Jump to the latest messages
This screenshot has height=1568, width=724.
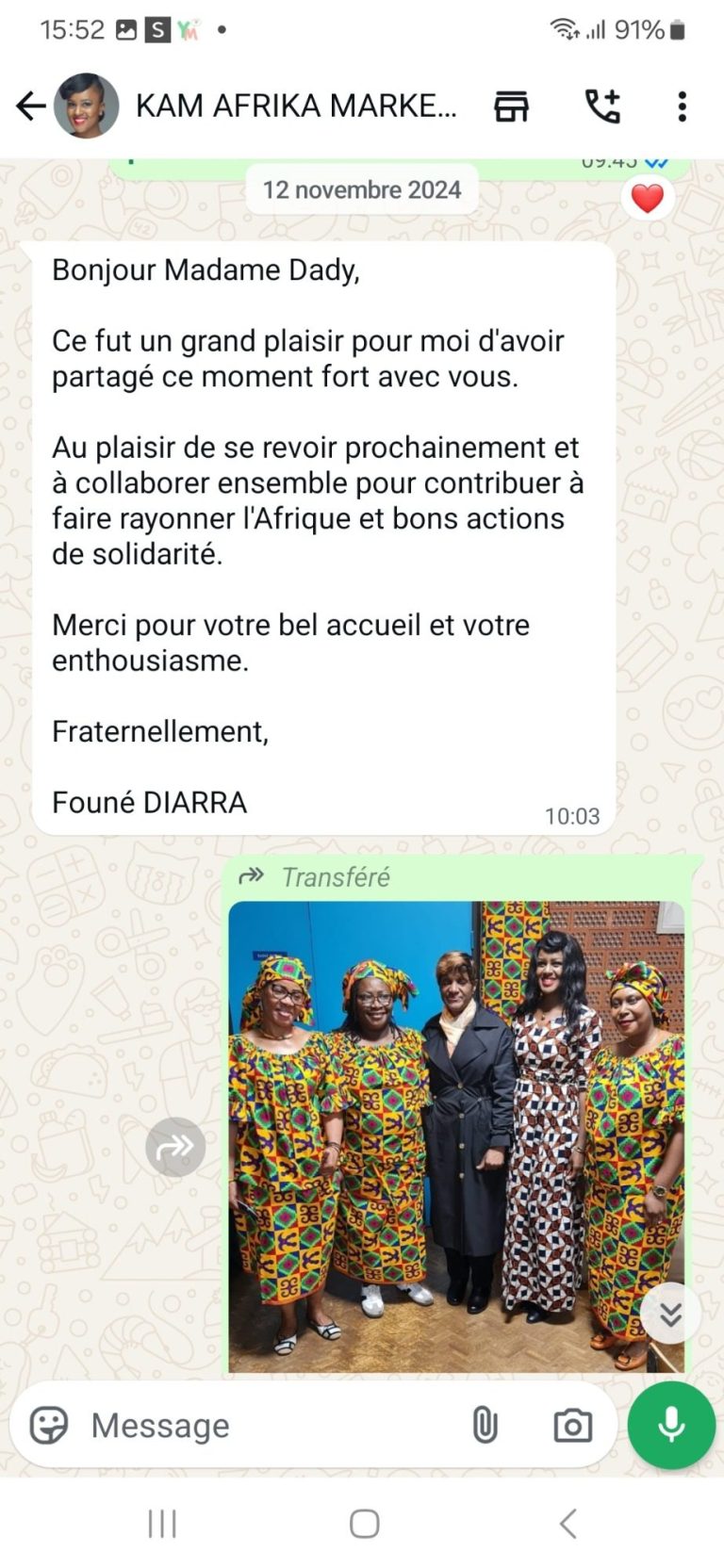pyautogui.click(x=670, y=1314)
